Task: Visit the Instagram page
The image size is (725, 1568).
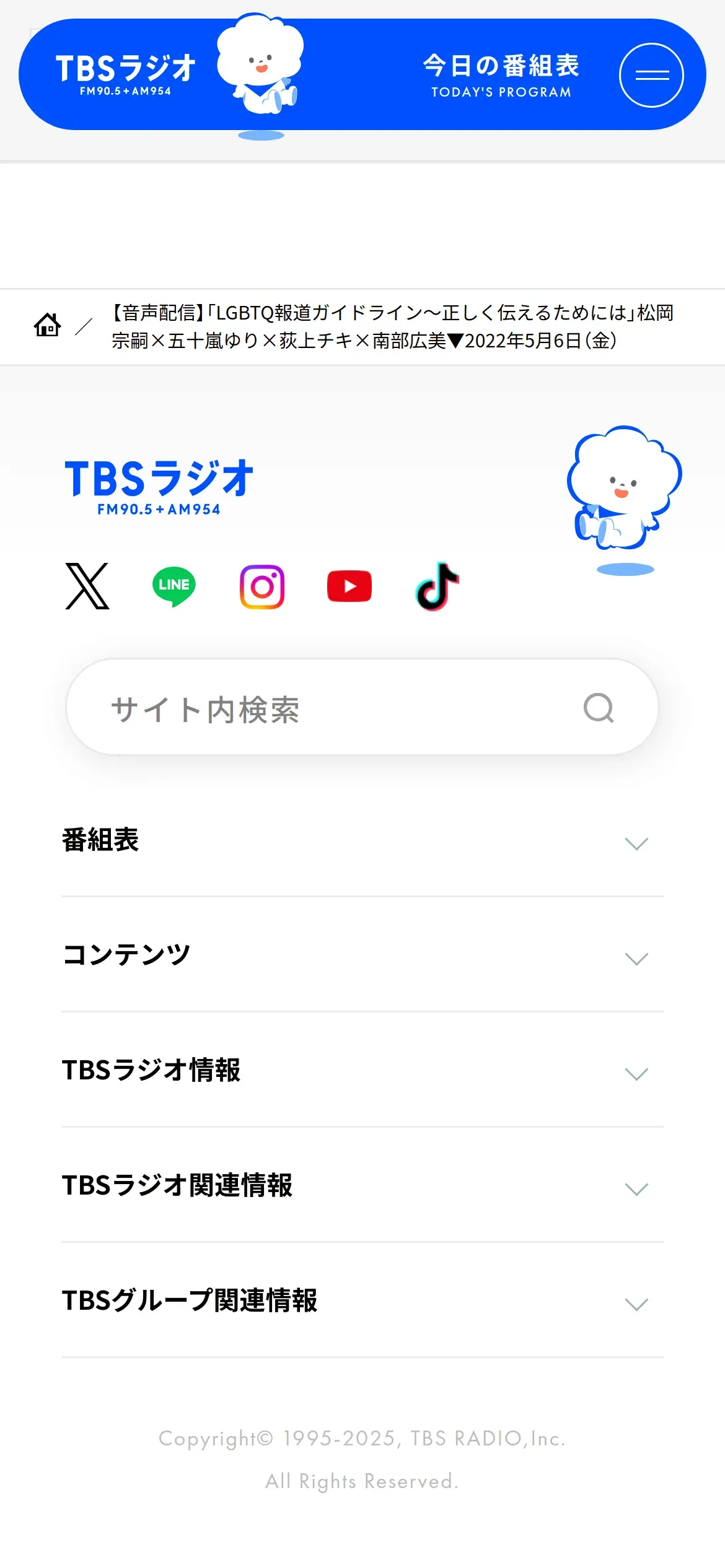Action: pos(262,586)
